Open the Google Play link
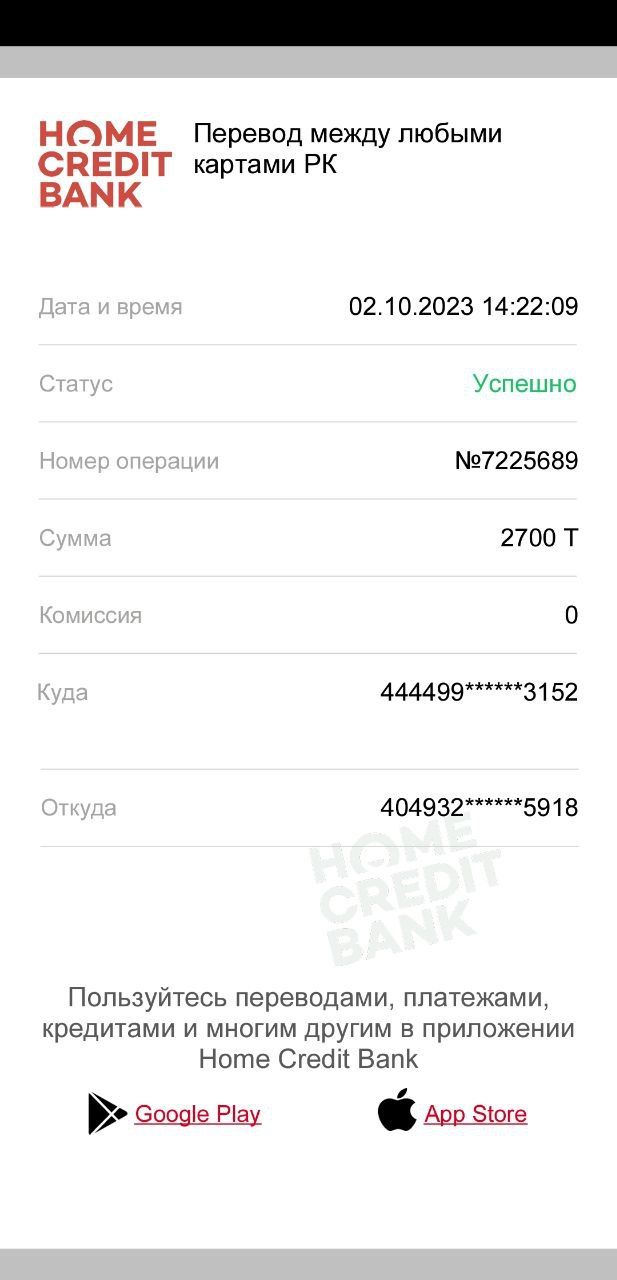 click(x=197, y=1114)
